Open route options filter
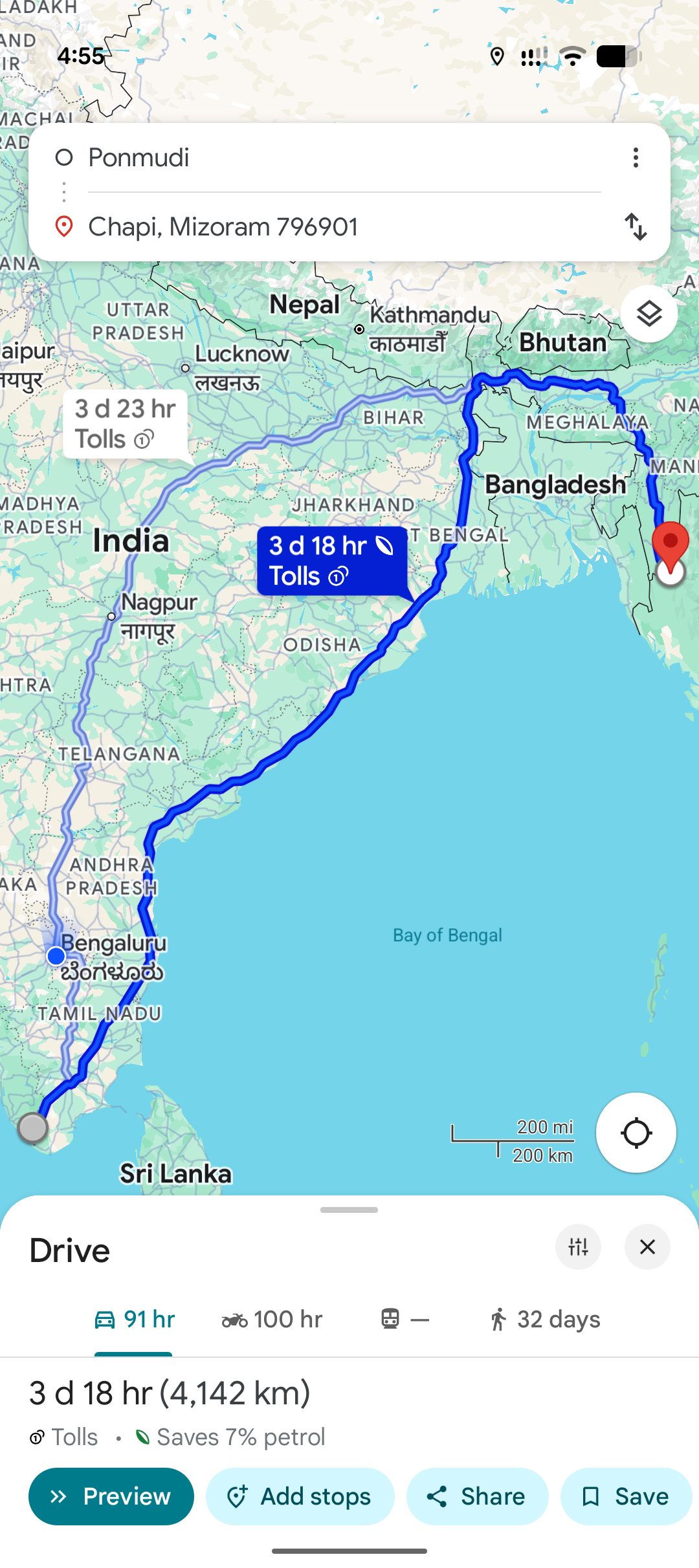The image size is (699, 1568). (x=578, y=1247)
